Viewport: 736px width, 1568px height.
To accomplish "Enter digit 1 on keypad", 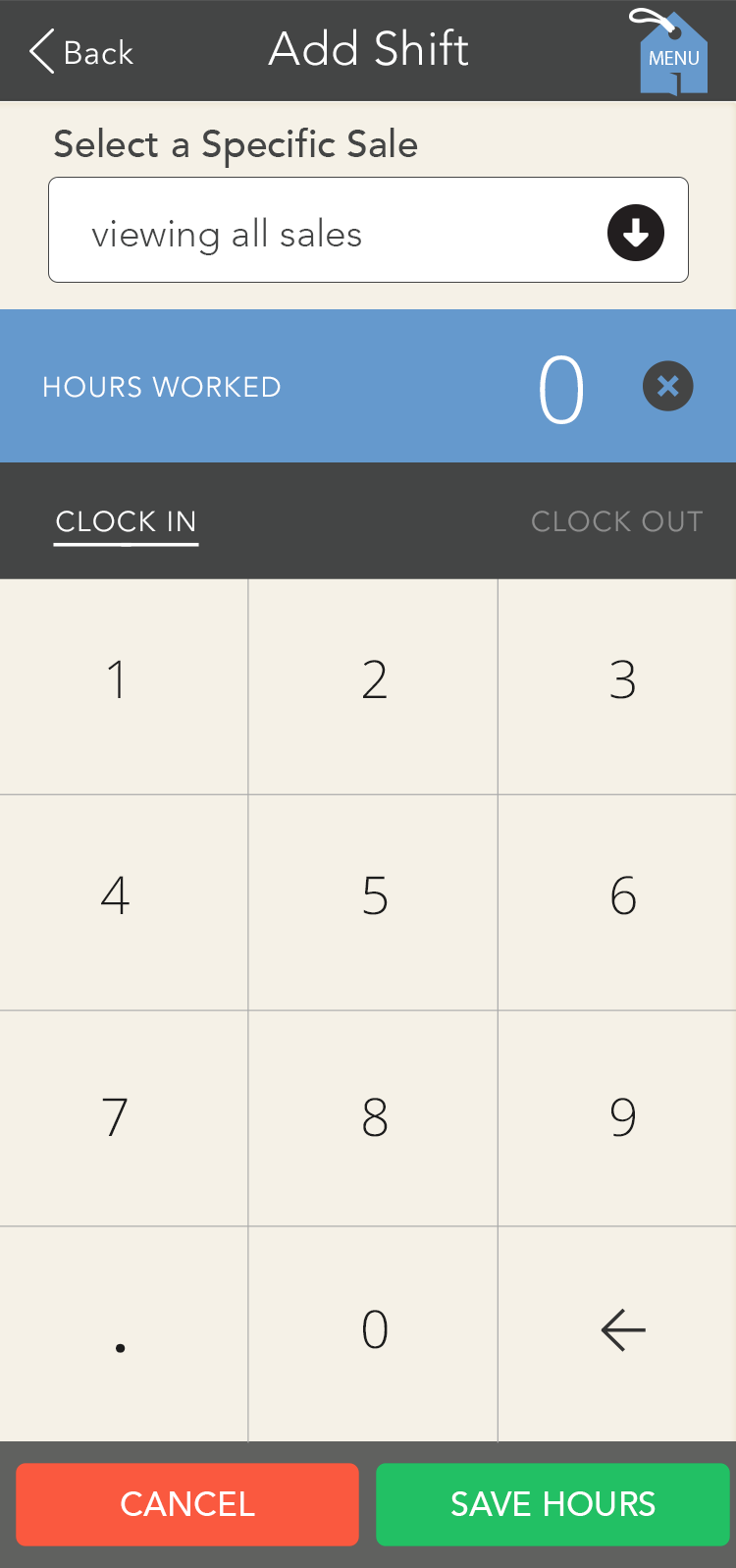I will coord(124,686).
